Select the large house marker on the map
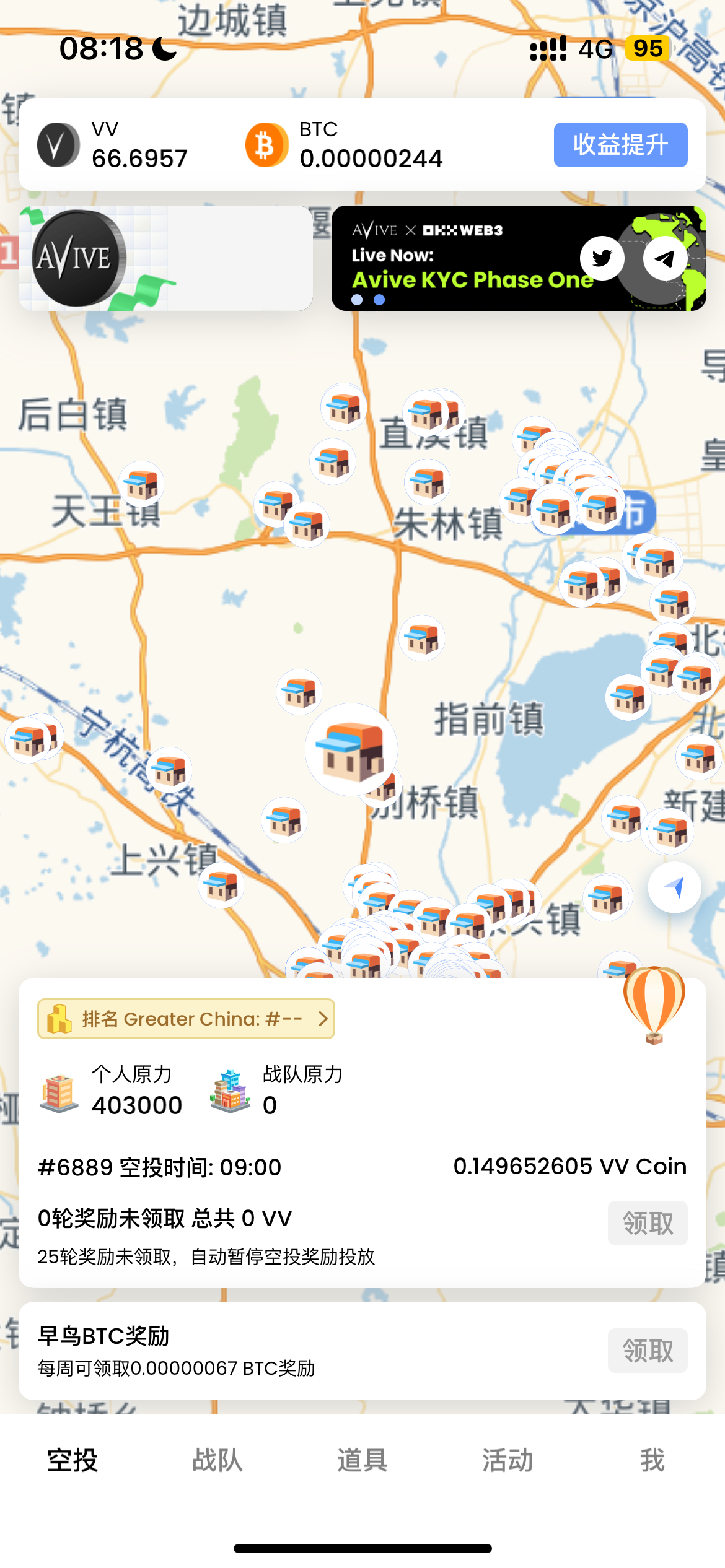725x1568 pixels. (351, 749)
